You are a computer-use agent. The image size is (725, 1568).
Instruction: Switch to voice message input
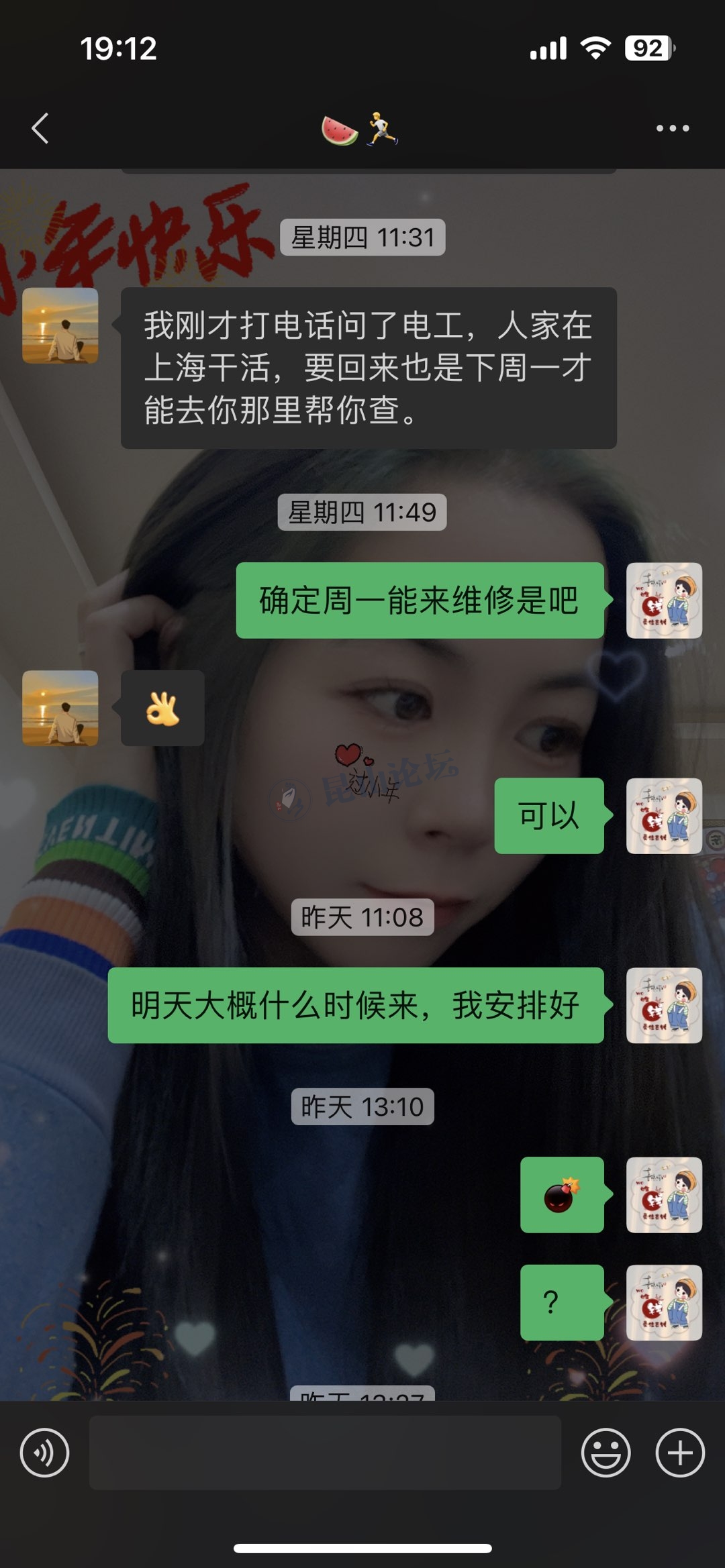[x=45, y=1453]
